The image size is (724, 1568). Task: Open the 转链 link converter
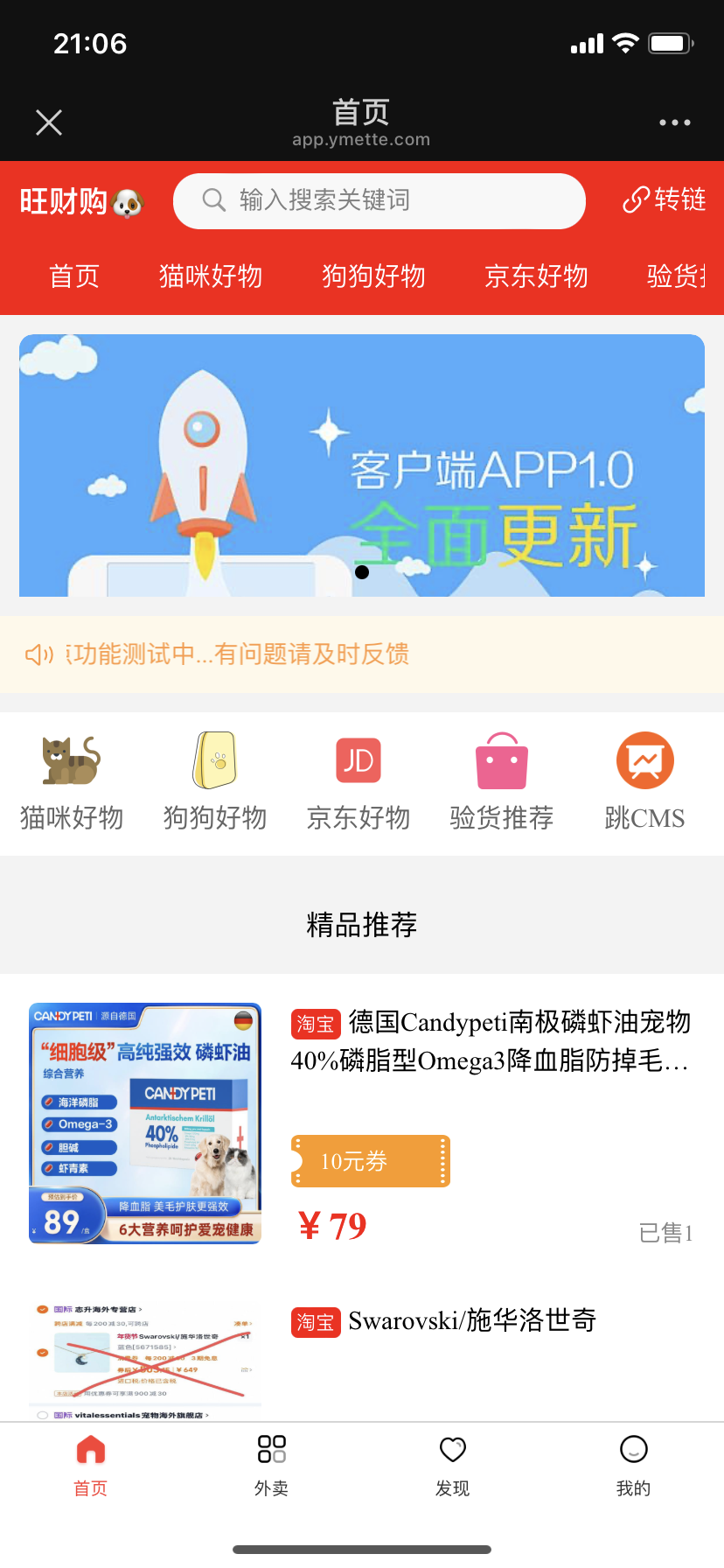tap(665, 199)
